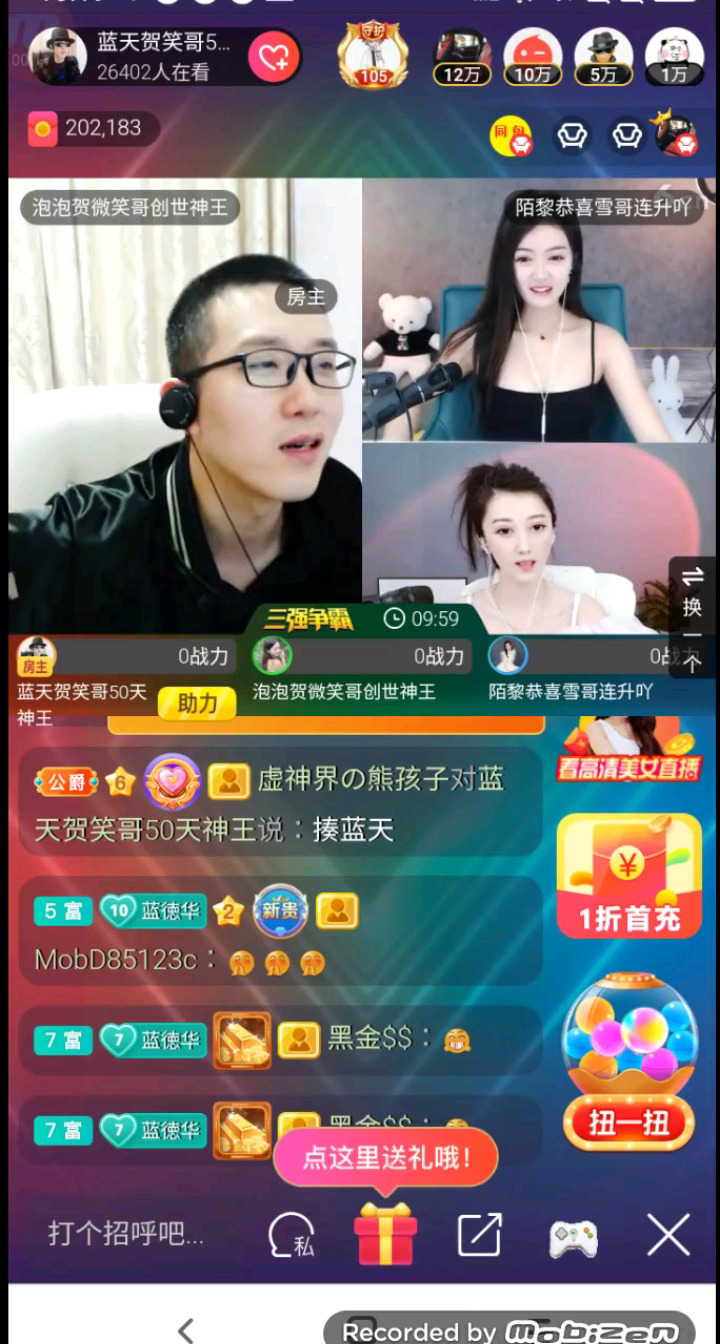Open private messages icon
This screenshot has height=1344, width=720.
290,1236
